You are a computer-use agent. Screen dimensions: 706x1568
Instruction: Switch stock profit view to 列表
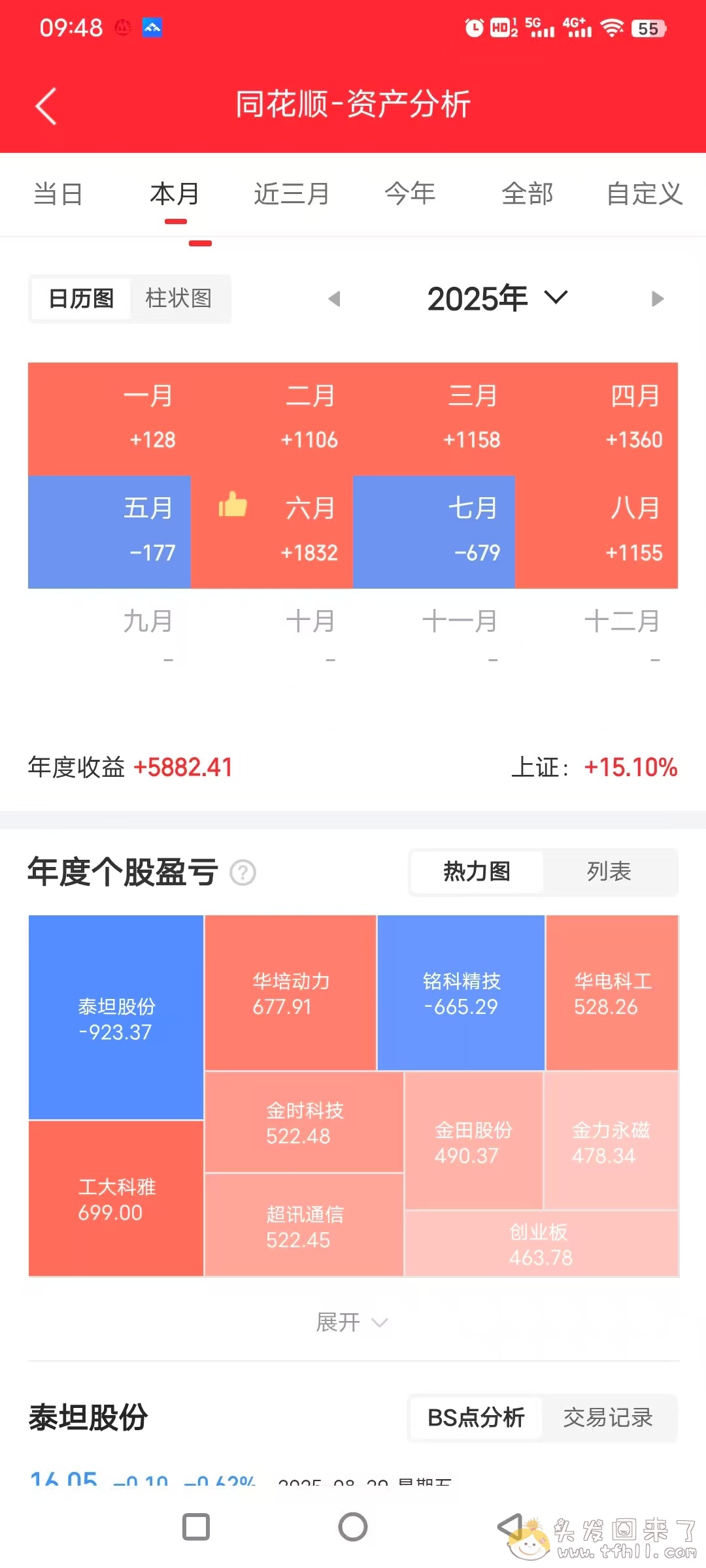pyautogui.click(x=609, y=872)
